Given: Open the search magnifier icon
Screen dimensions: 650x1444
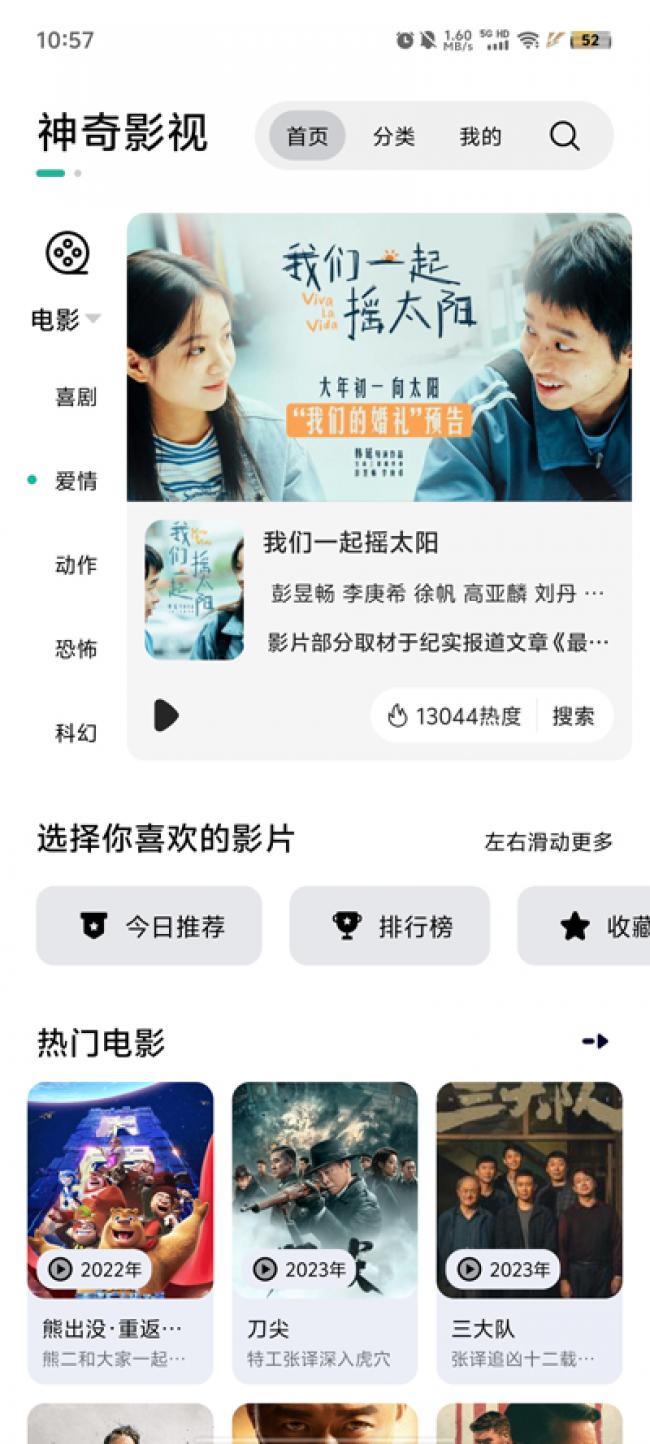Looking at the screenshot, I should tap(564, 136).
